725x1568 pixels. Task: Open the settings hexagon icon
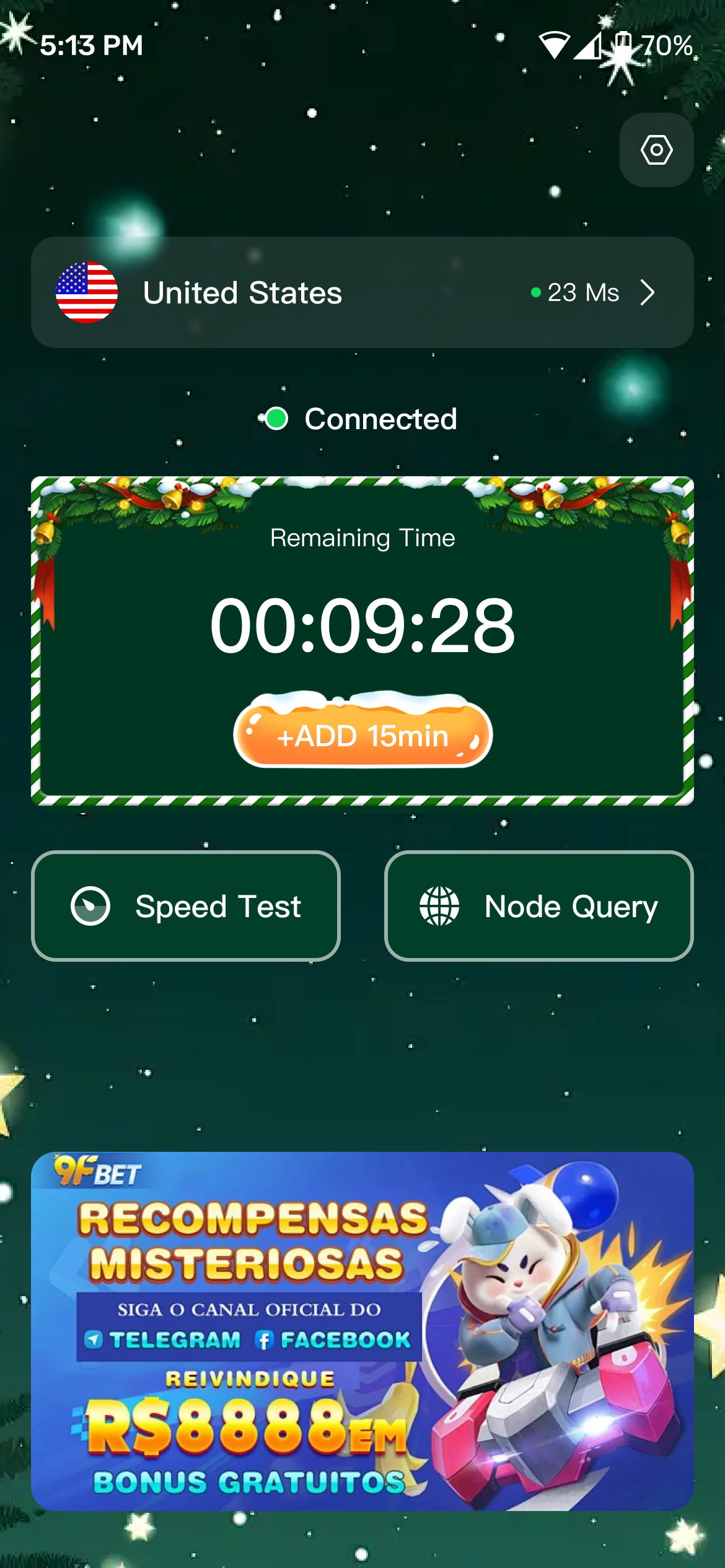(x=656, y=150)
